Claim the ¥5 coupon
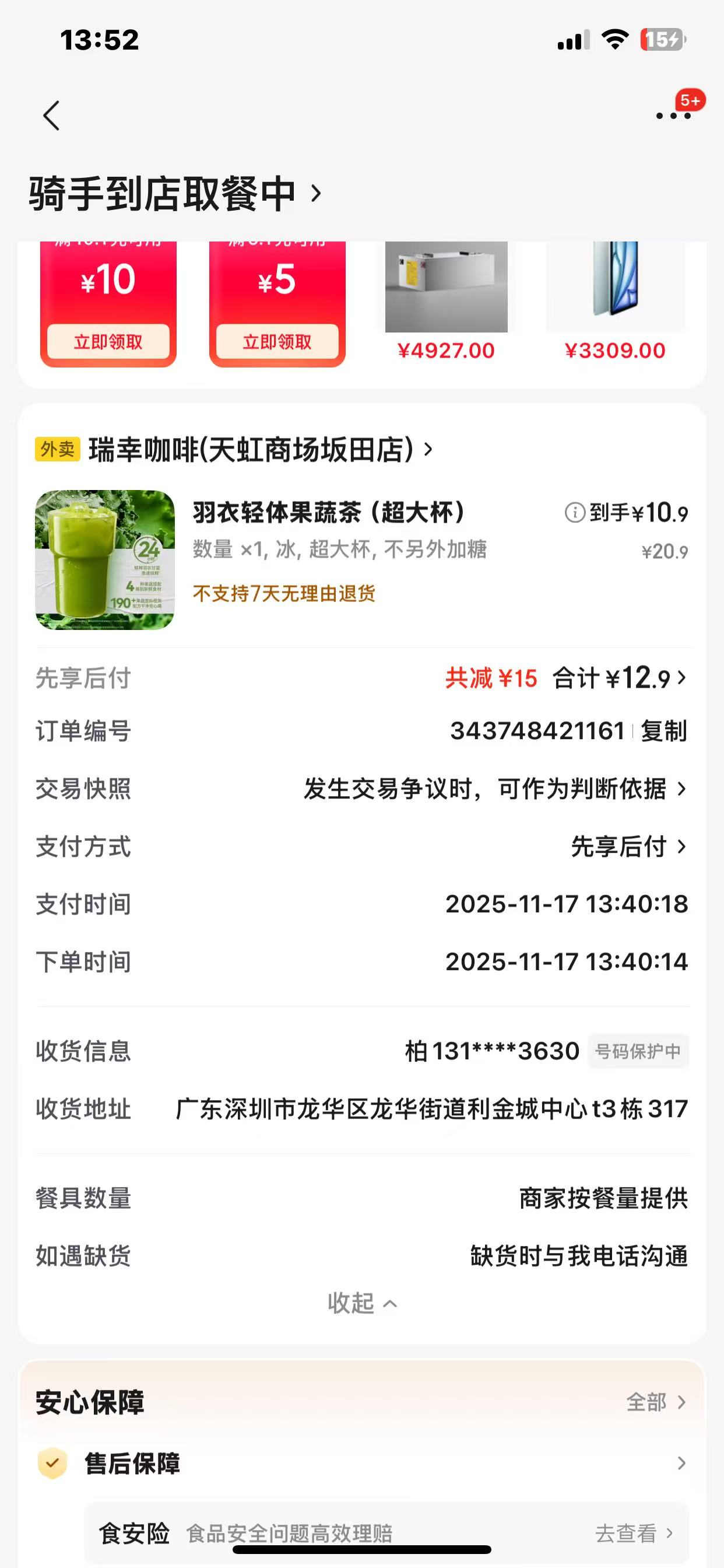The width and height of the screenshot is (724, 1568). (x=277, y=341)
